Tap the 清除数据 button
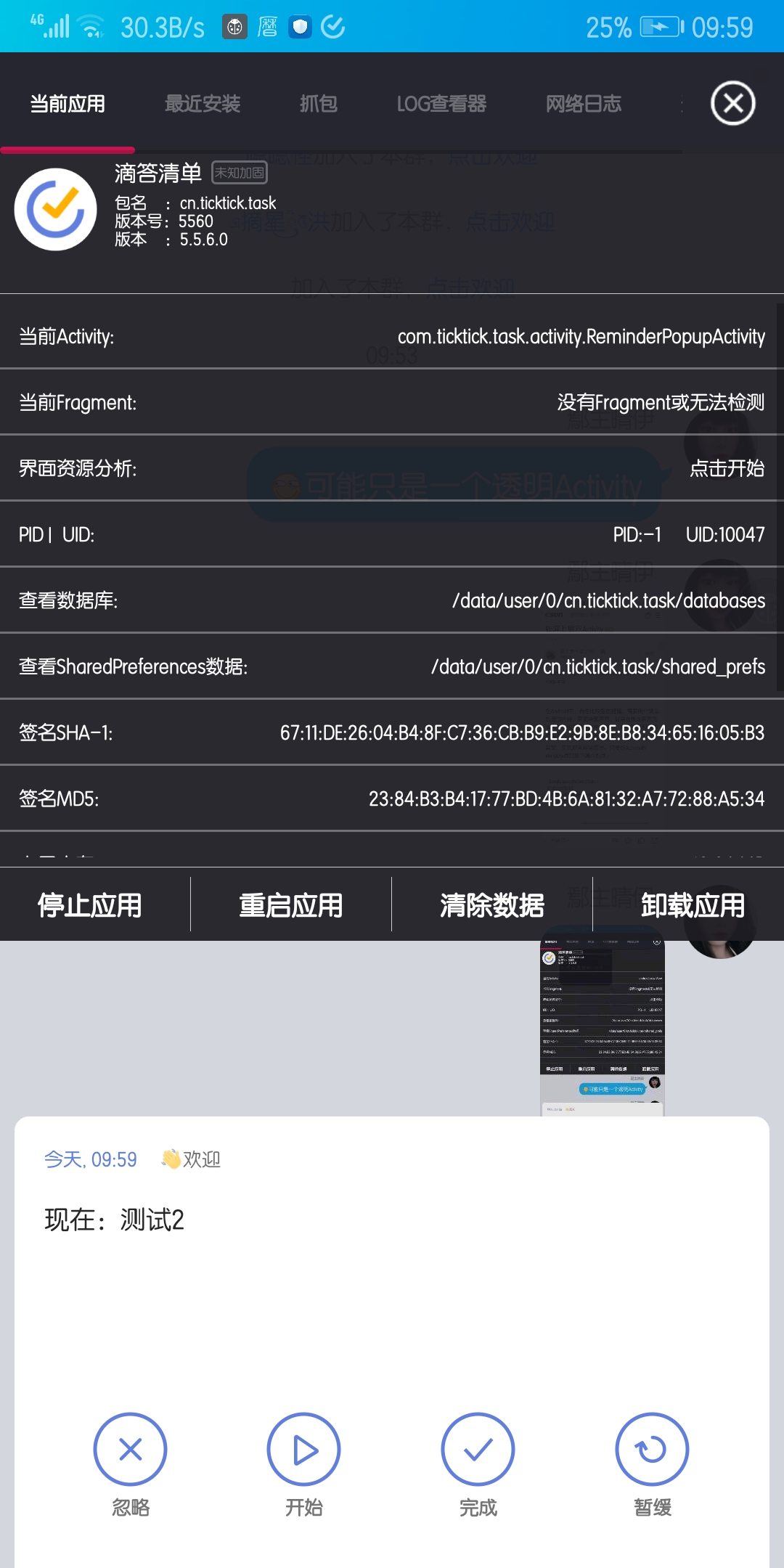The width and height of the screenshot is (784, 1568). tap(491, 905)
